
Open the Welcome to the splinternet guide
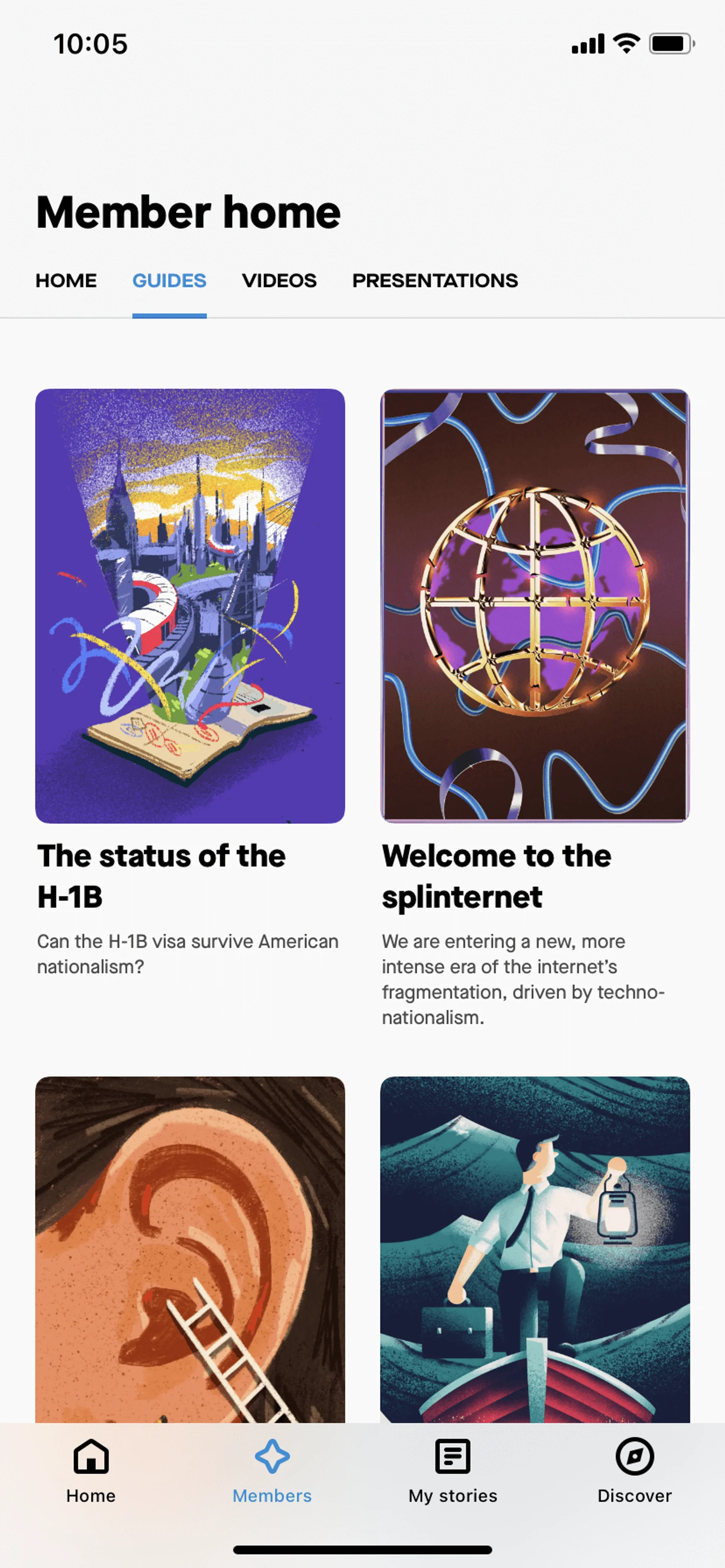tap(534, 606)
